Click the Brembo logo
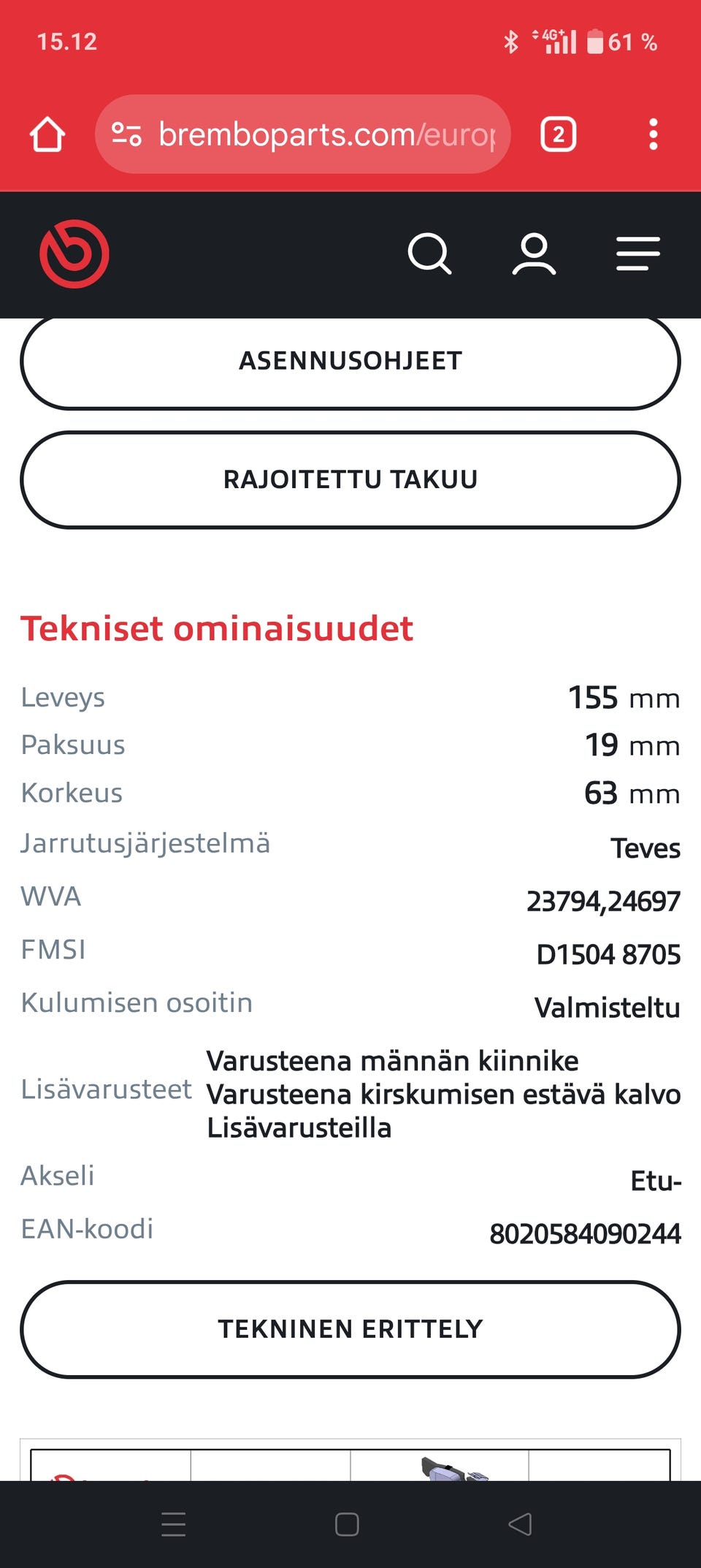The width and height of the screenshot is (701, 1568). point(74,254)
